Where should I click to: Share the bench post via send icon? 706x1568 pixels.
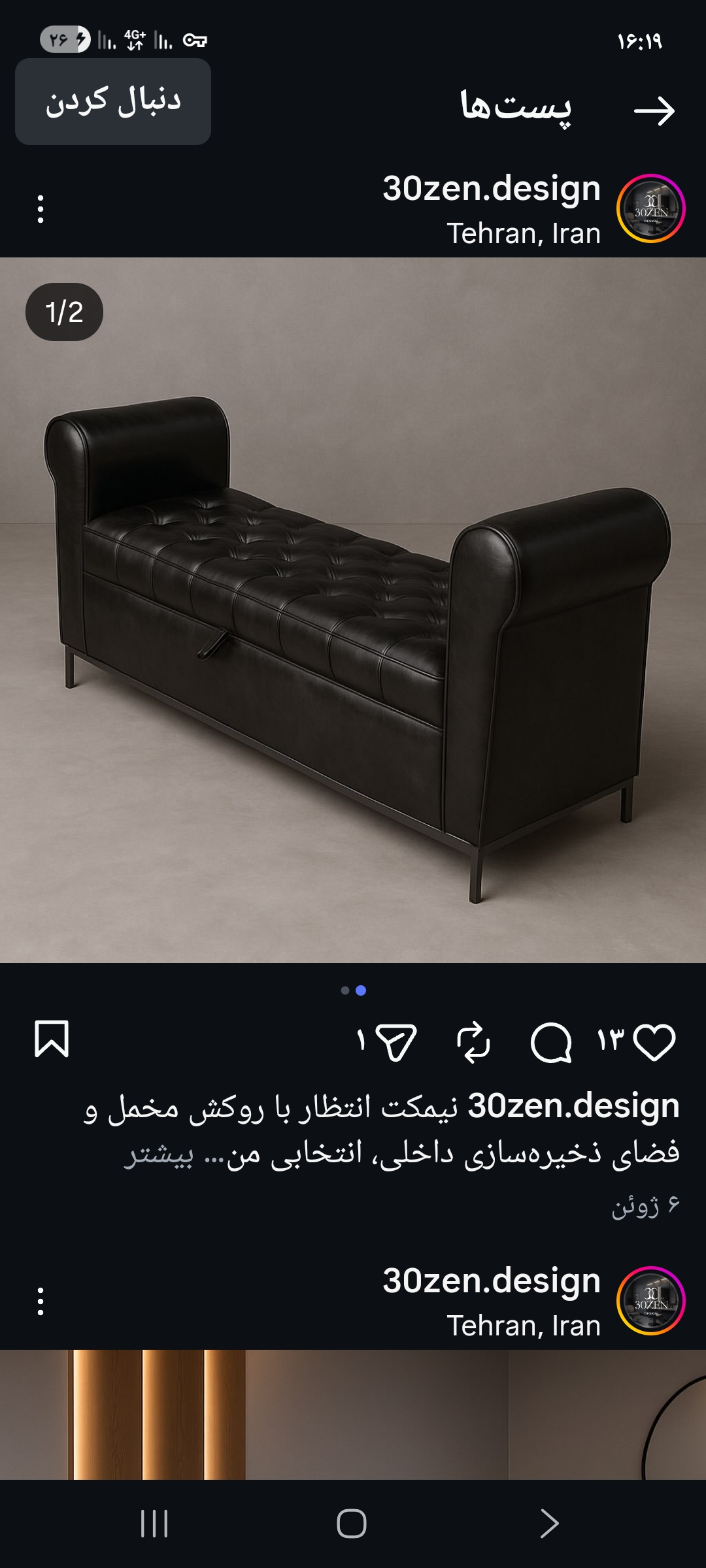[396, 1042]
